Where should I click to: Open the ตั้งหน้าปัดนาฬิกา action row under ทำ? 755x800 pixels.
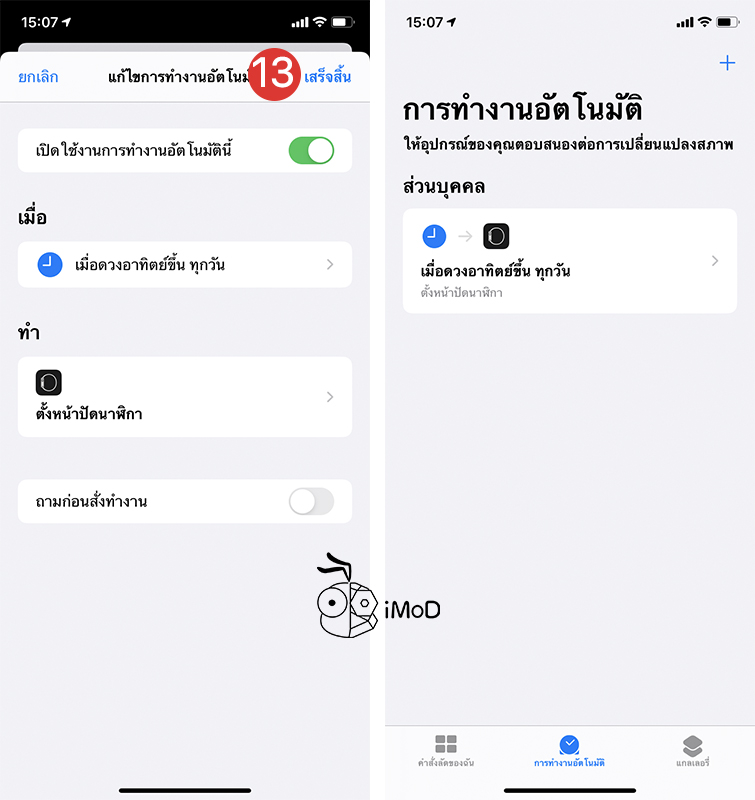(185, 397)
